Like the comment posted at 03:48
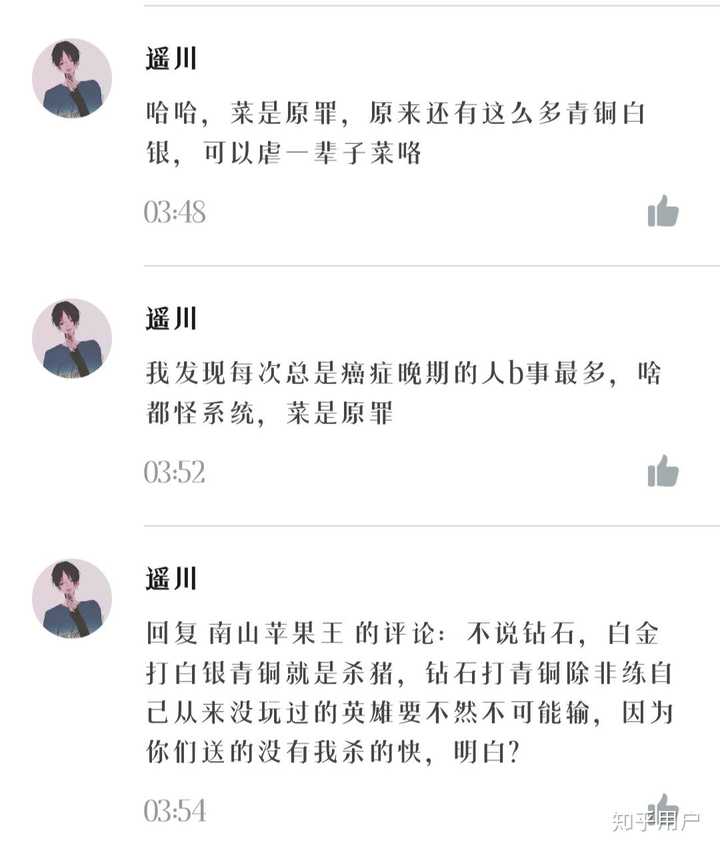720x847 pixels. point(662,211)
